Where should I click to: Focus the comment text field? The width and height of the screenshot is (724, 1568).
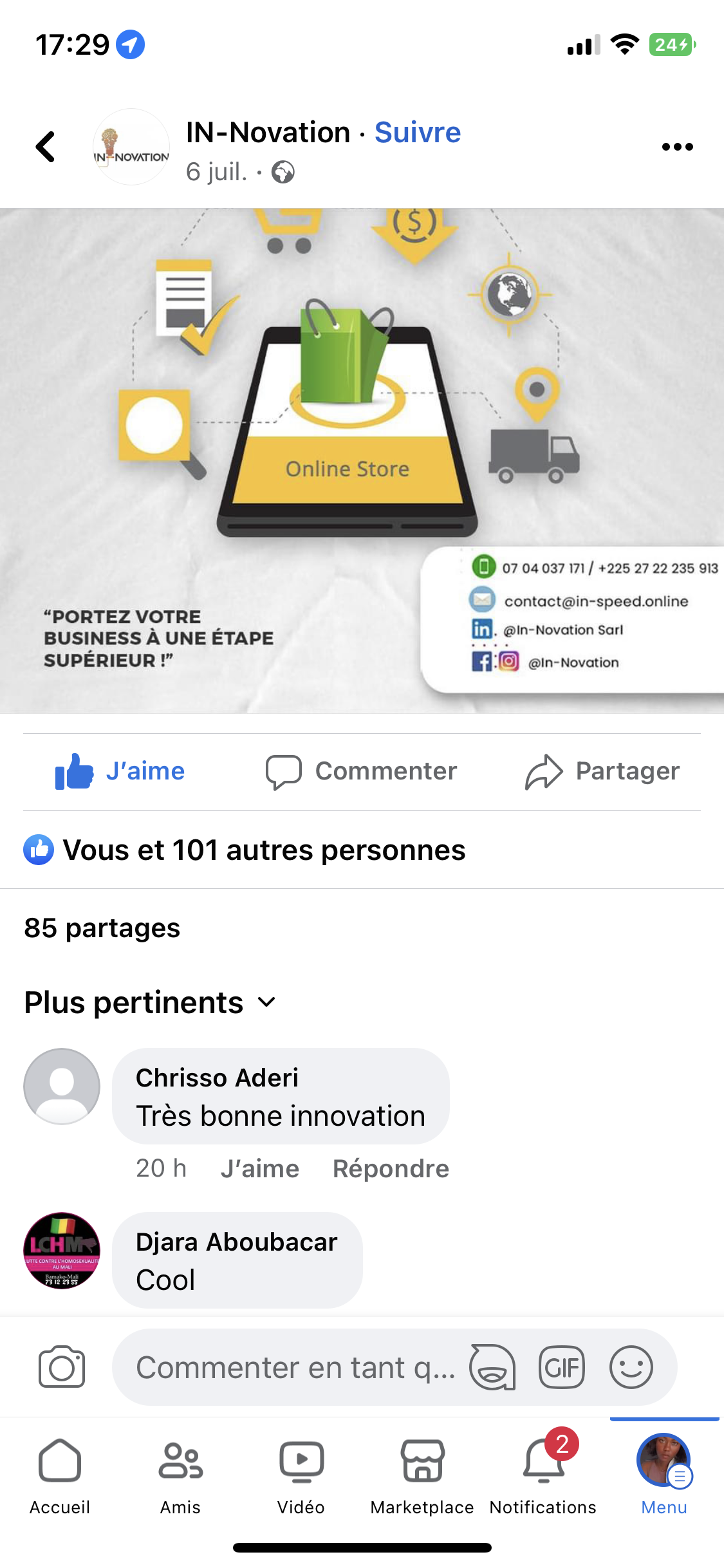click(x=296, y=1367)
